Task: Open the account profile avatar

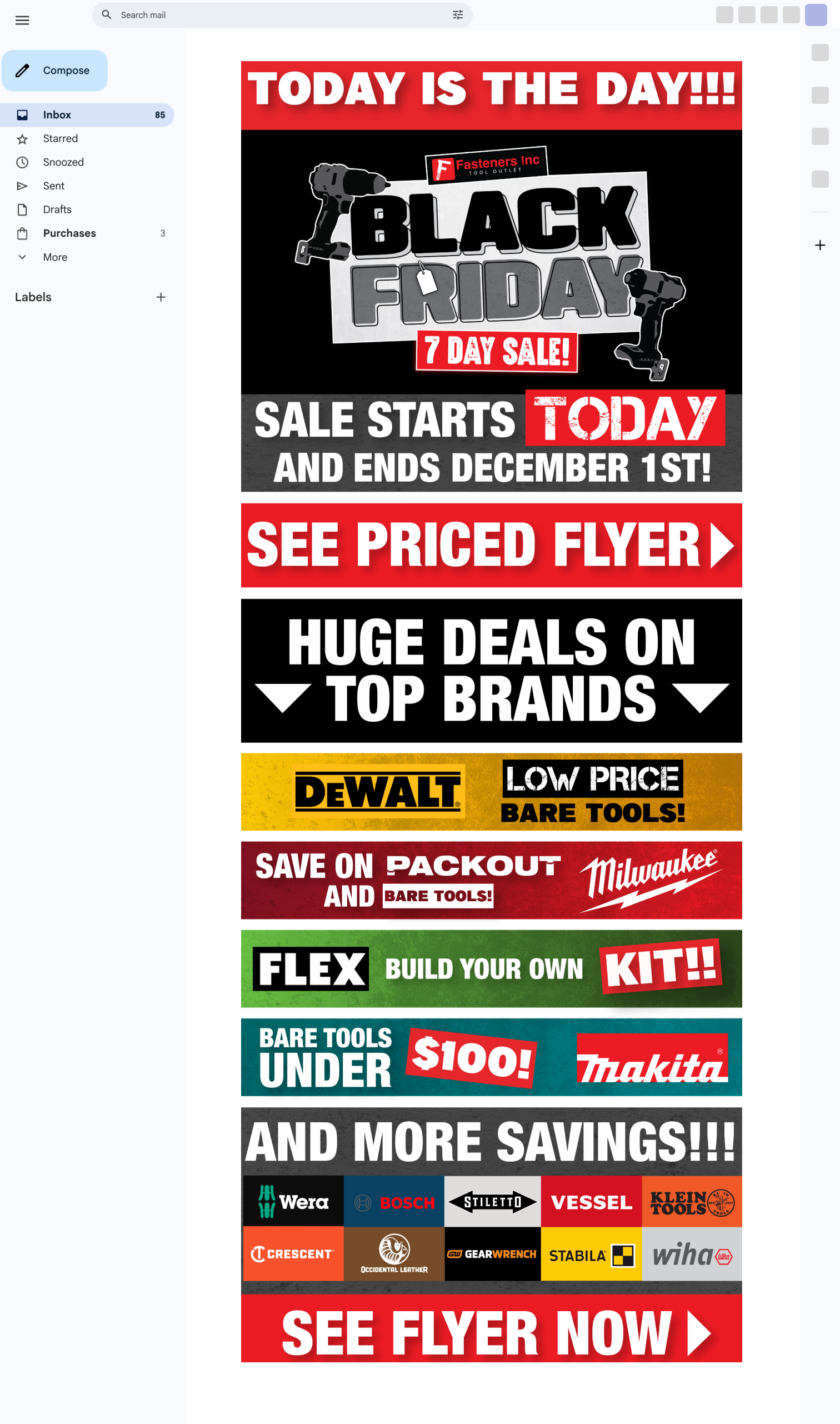Action: click(x=816, y=16)
